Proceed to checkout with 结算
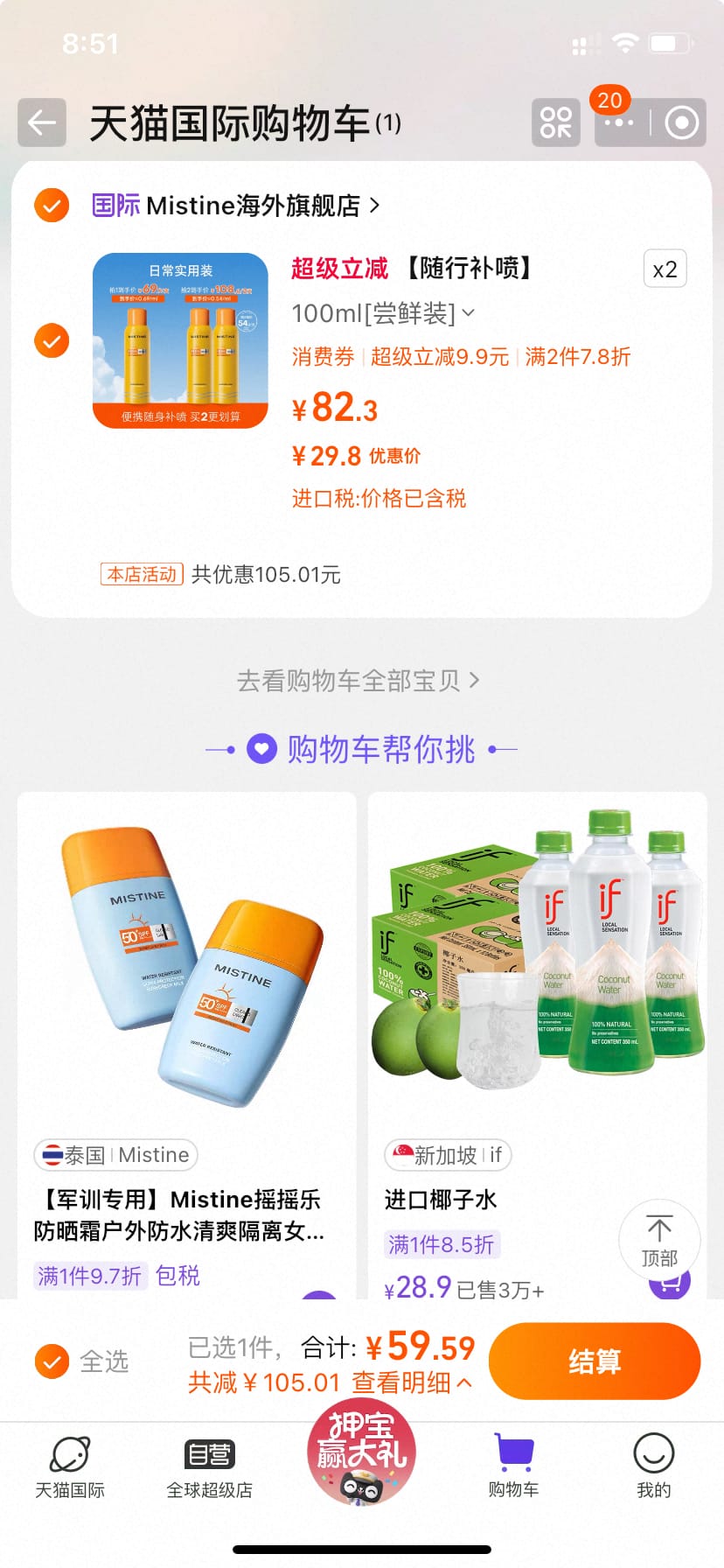This screenshot has width=724, height=1568. pos(595,1361)
